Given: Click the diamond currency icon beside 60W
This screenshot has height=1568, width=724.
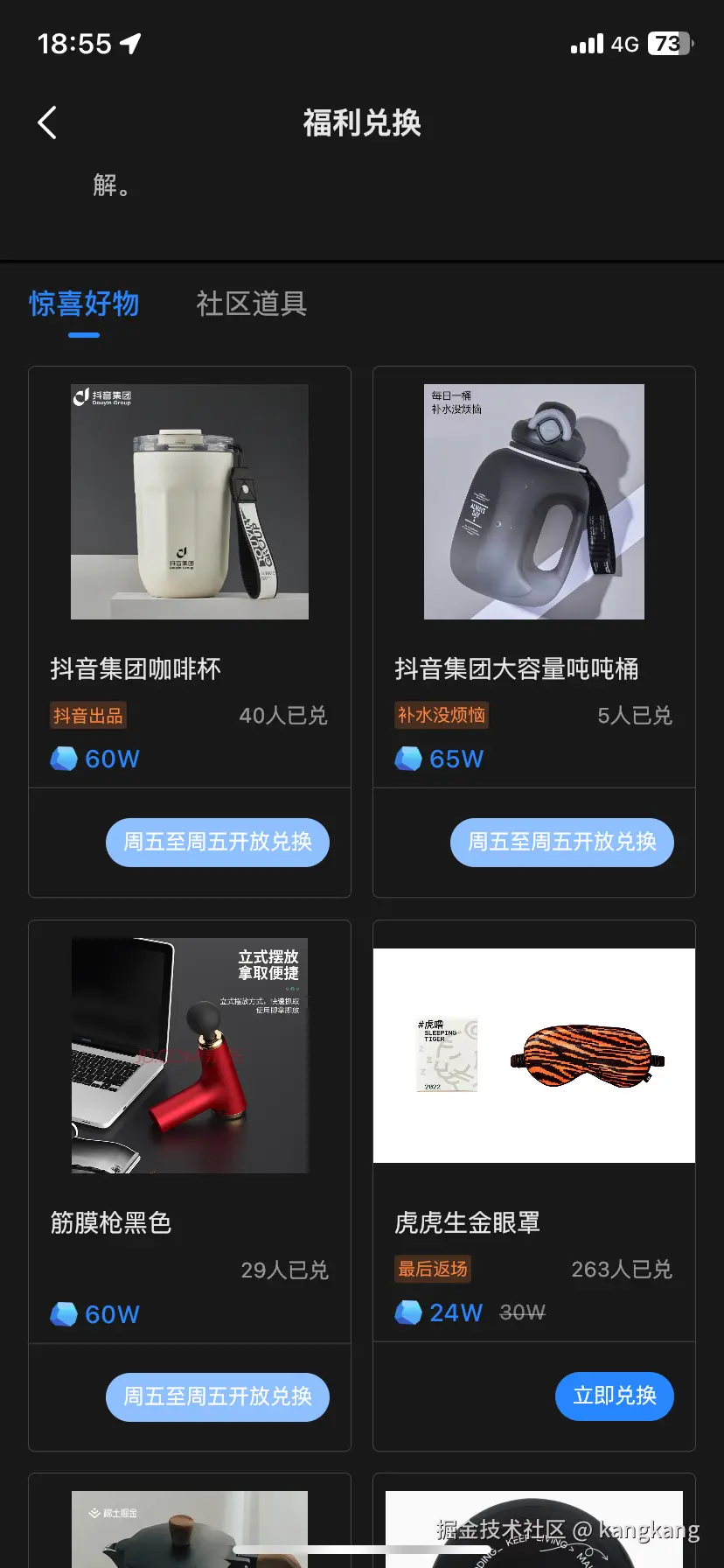Looking at the screenshot, I should point(62,758).
